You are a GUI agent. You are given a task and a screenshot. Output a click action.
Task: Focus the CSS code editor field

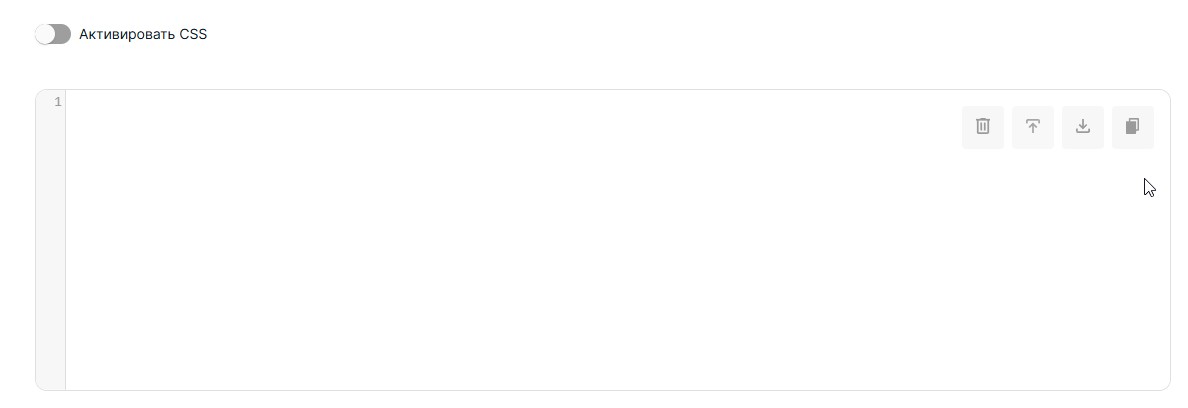500,250
